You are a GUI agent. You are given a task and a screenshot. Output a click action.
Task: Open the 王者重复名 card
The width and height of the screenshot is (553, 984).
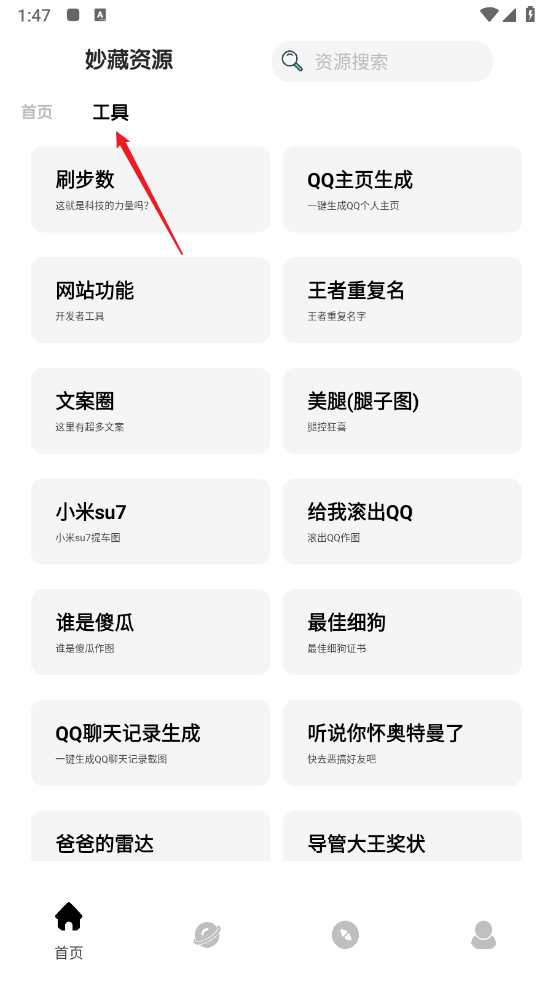[402, 300]
